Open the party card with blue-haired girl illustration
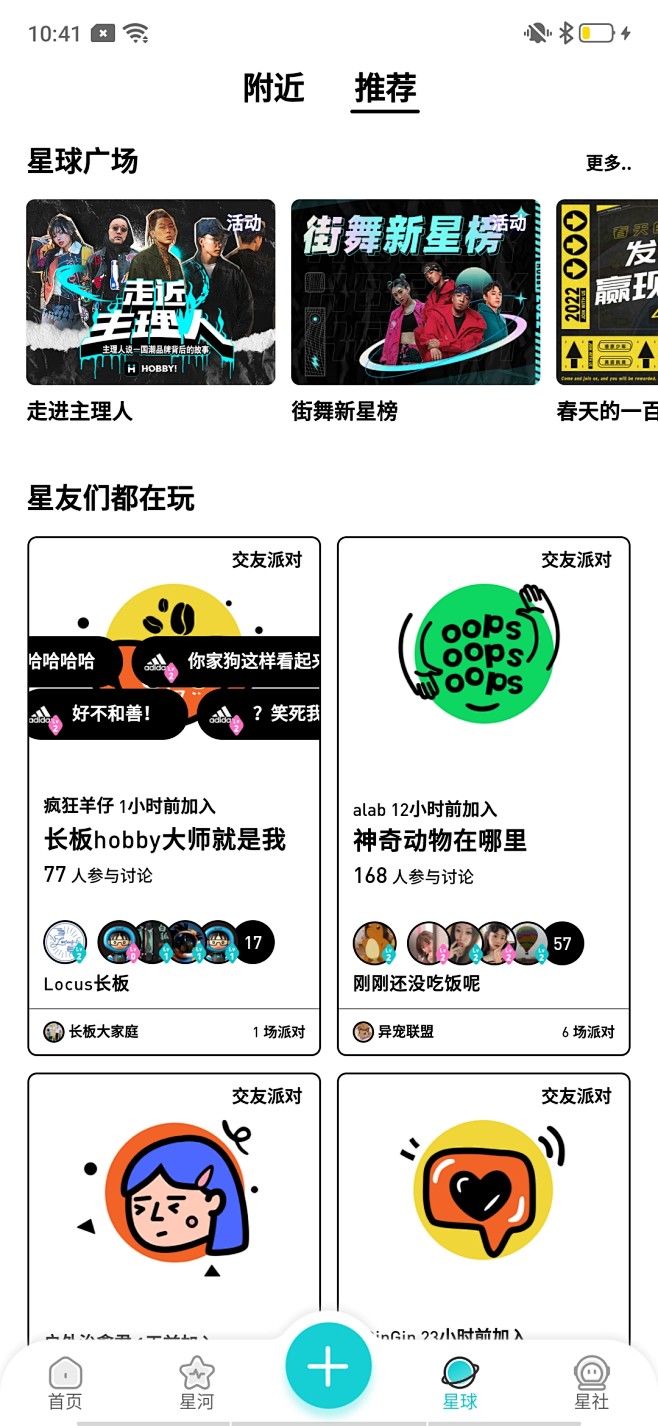Viewport: 658px width, 1426px height. click(174, 1205)
